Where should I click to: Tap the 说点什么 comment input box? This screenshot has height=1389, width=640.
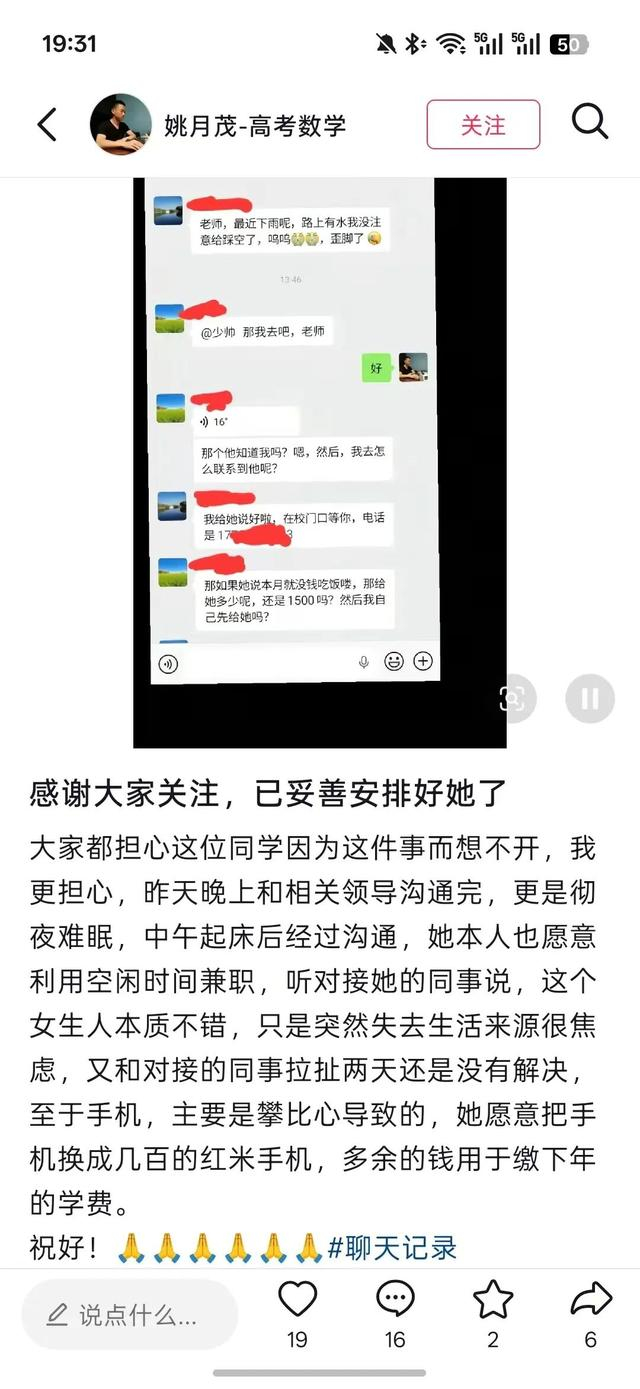130,1315
